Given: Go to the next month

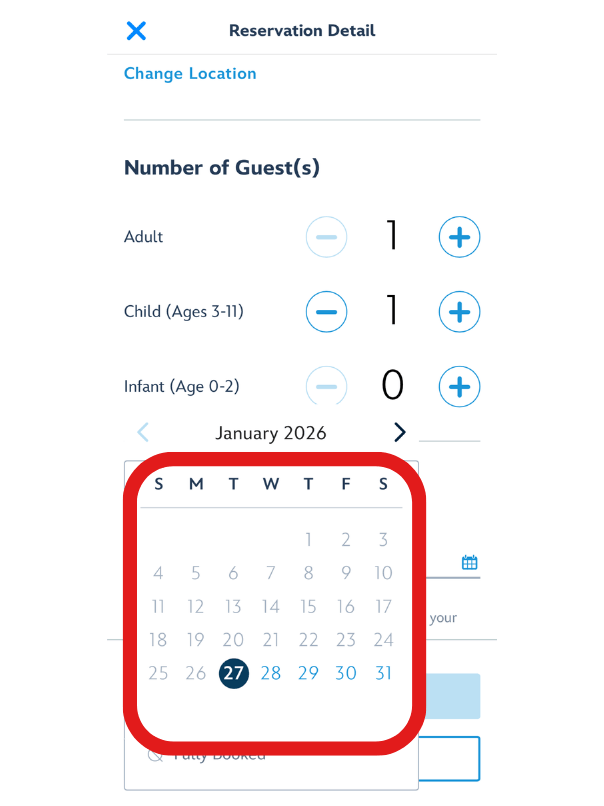Looking at the screenshot, I should [400, 432].
